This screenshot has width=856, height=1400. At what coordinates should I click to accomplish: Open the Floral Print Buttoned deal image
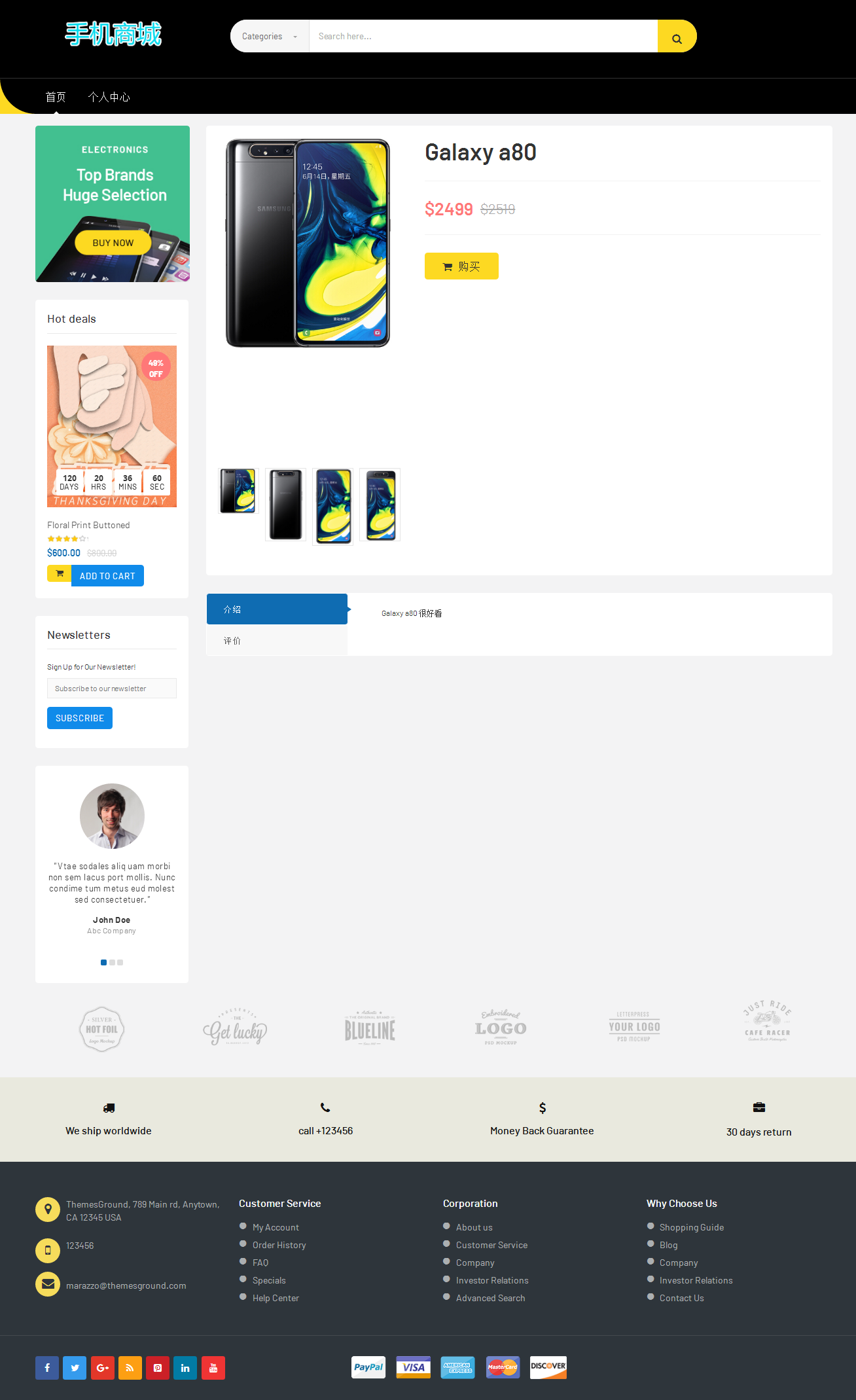pos(112,426)
